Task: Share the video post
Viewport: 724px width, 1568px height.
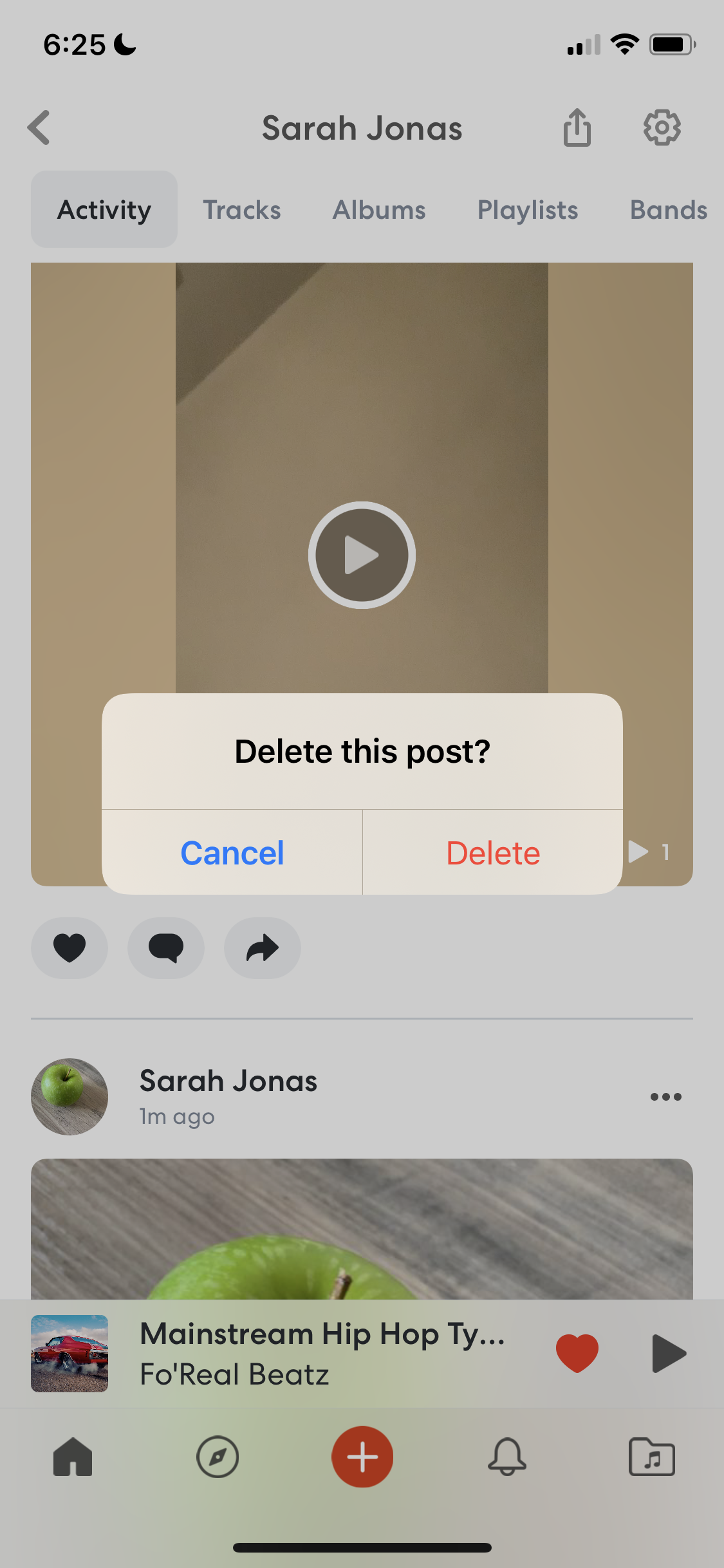Action: [x=263, y=948]
